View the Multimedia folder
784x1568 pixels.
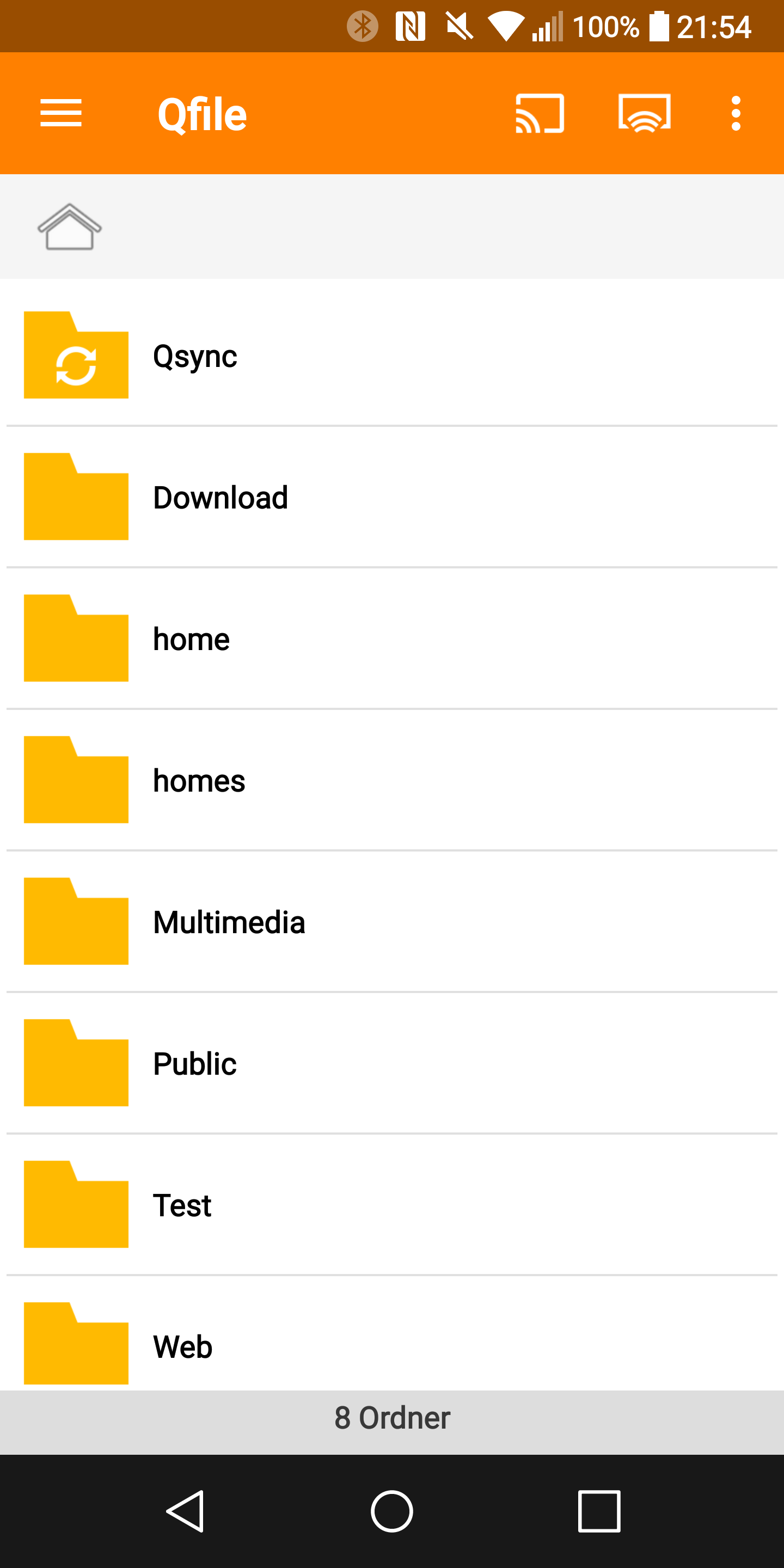pyautogui.click(x=229, y=922)
